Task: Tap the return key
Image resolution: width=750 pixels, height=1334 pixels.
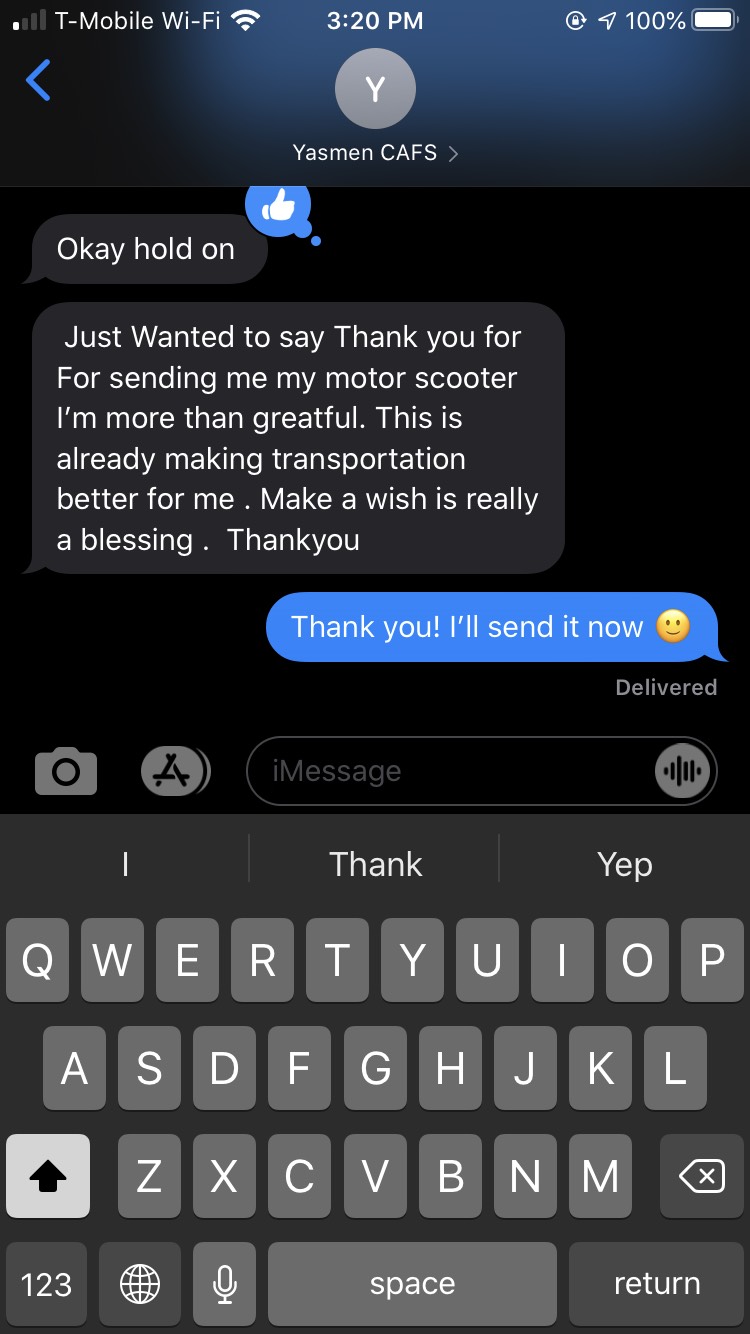Action: click(657, 1284)
